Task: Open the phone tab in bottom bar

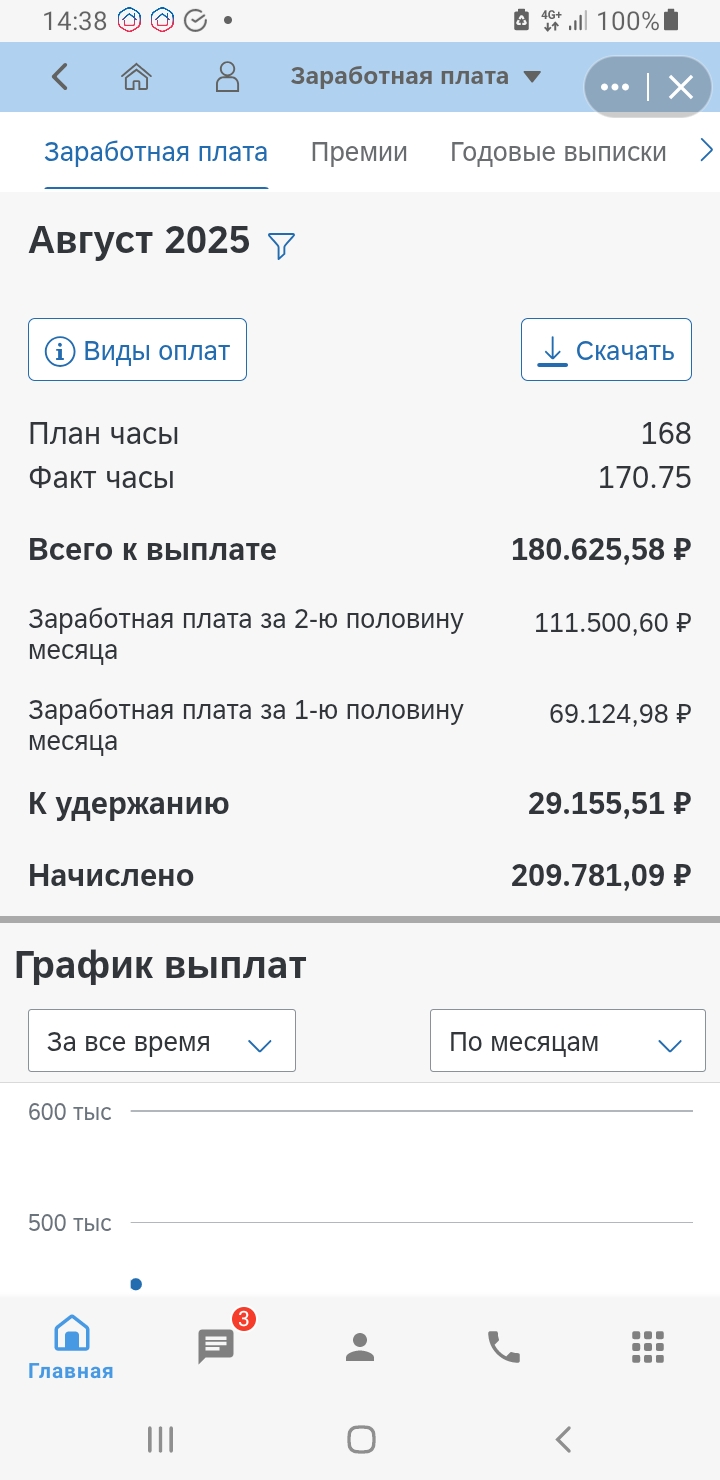Action: point(503,1348)
